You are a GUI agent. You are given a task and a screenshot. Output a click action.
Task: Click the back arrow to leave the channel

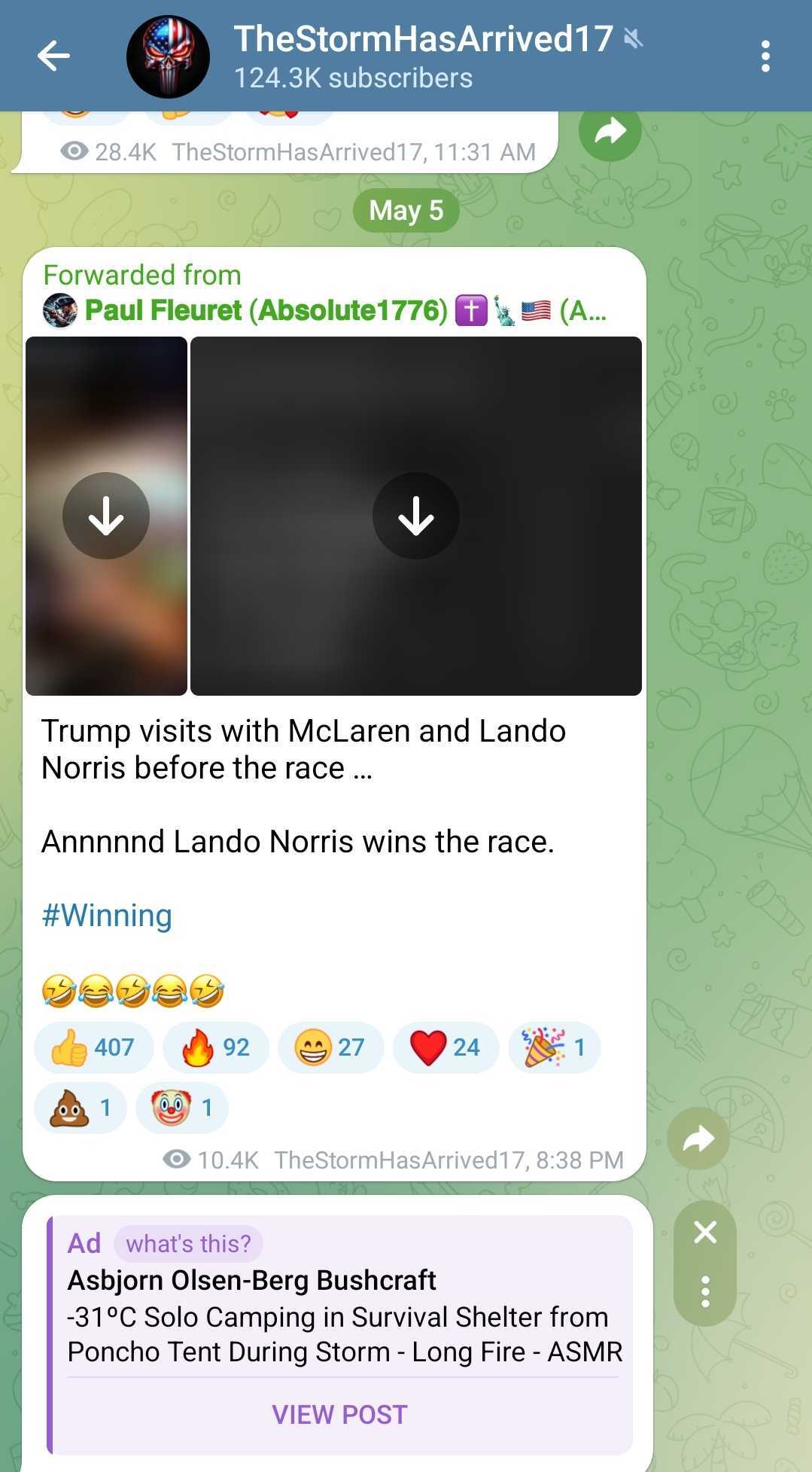pyautogui.click(x=53, y=55)
